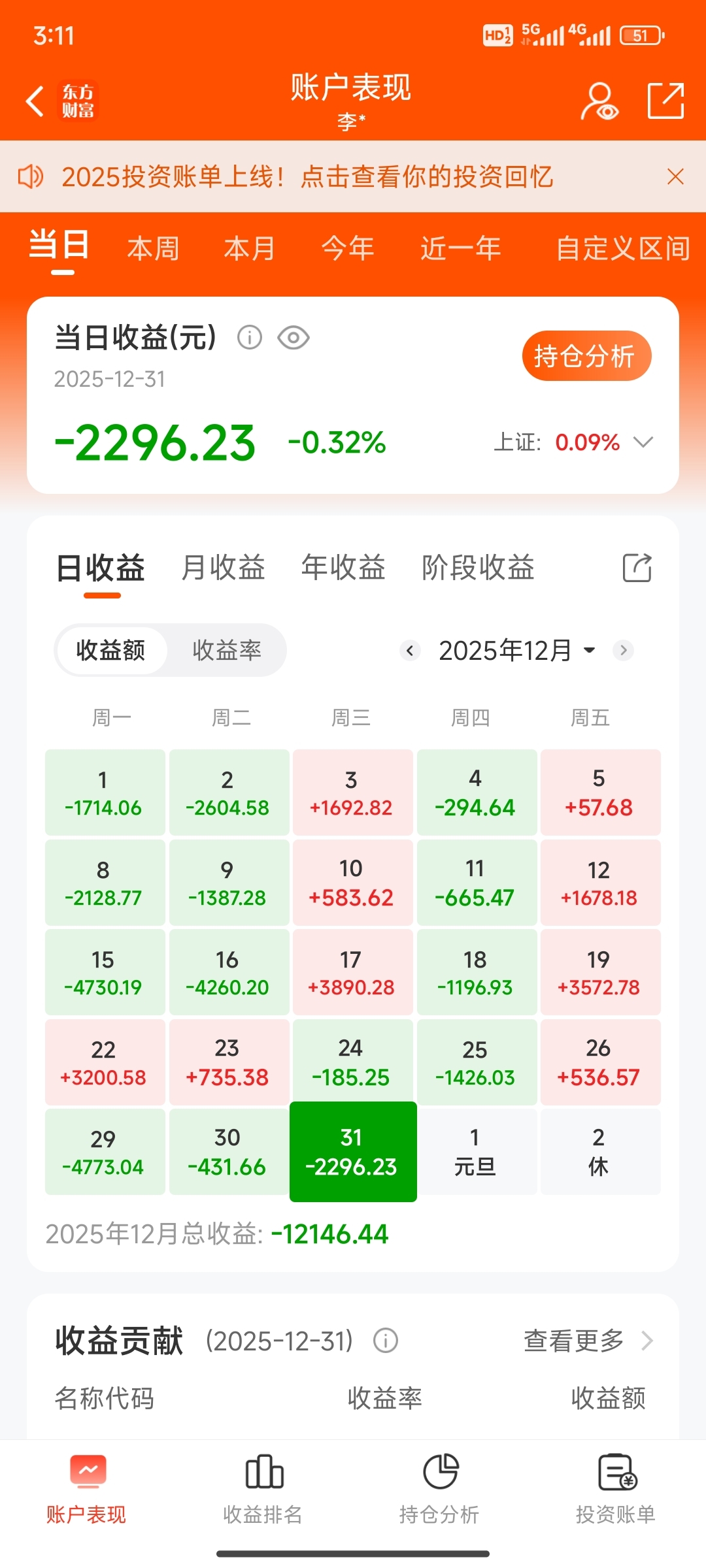Image resolution: width=706 pixels, height=1568 pixels.
Task: Tap the 持仓分析 button
Action: (x=586, y=355)
